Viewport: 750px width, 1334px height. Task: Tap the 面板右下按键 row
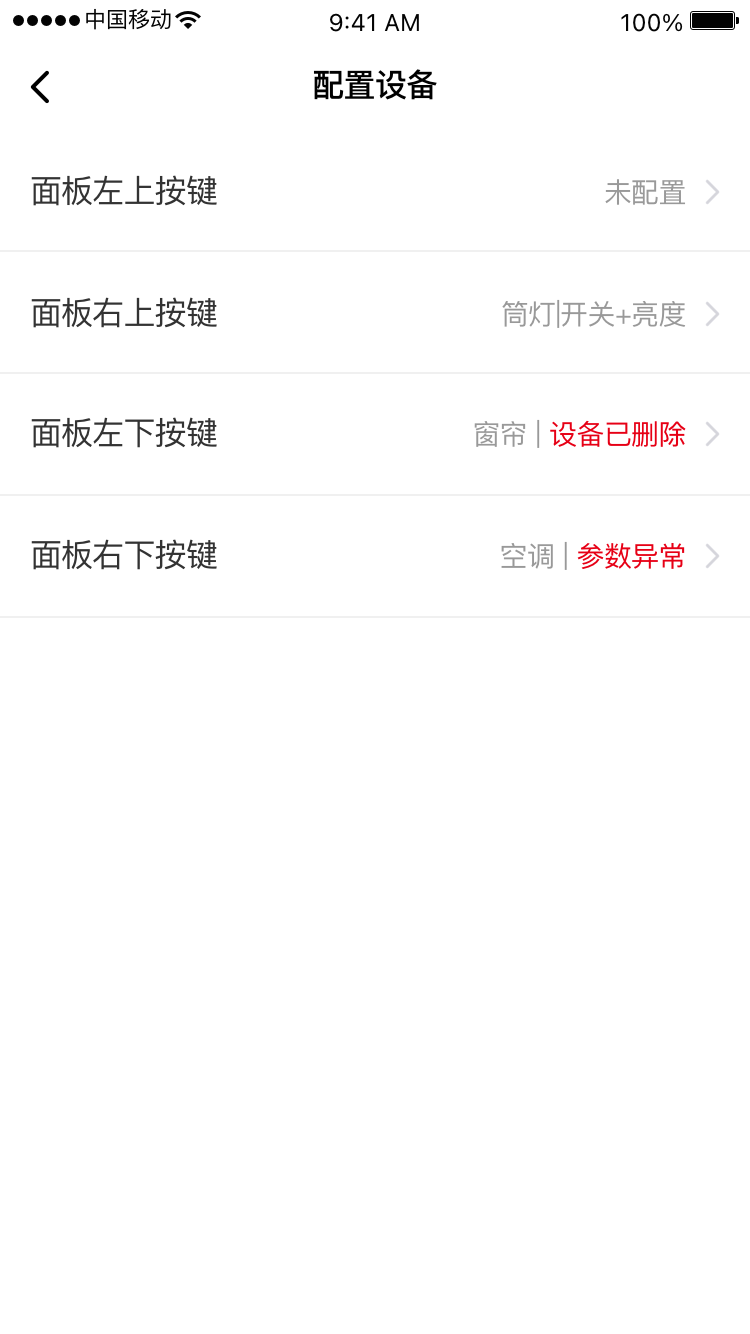(375, 556)
